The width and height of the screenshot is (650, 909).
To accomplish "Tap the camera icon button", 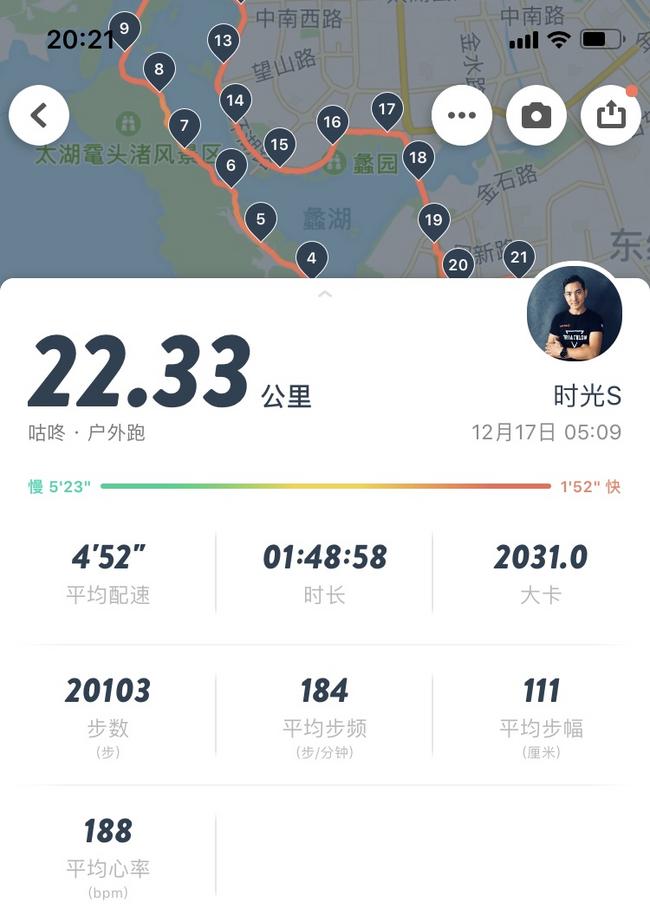I will [x=536, y=115].
